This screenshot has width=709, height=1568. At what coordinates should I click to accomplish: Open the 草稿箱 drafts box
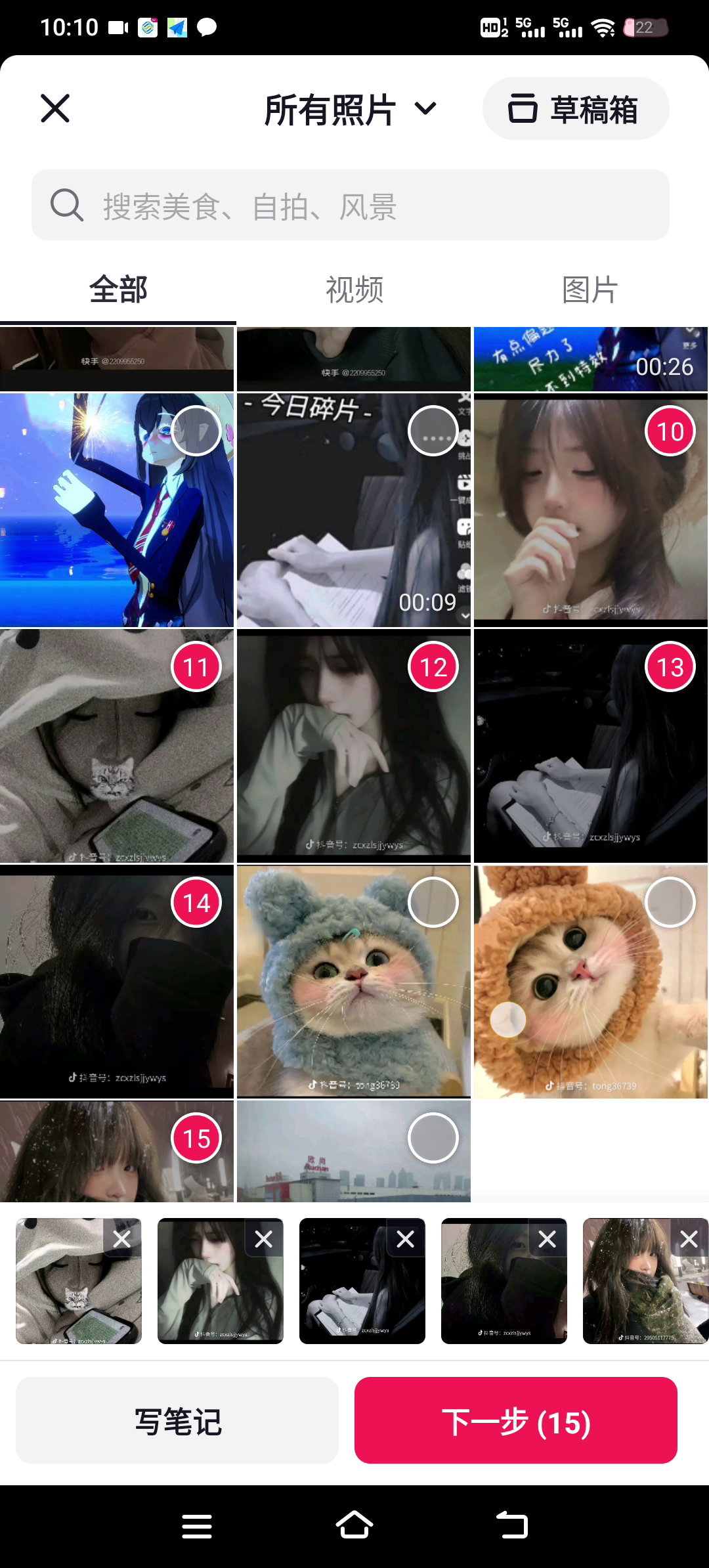click(x=575, y=109)
